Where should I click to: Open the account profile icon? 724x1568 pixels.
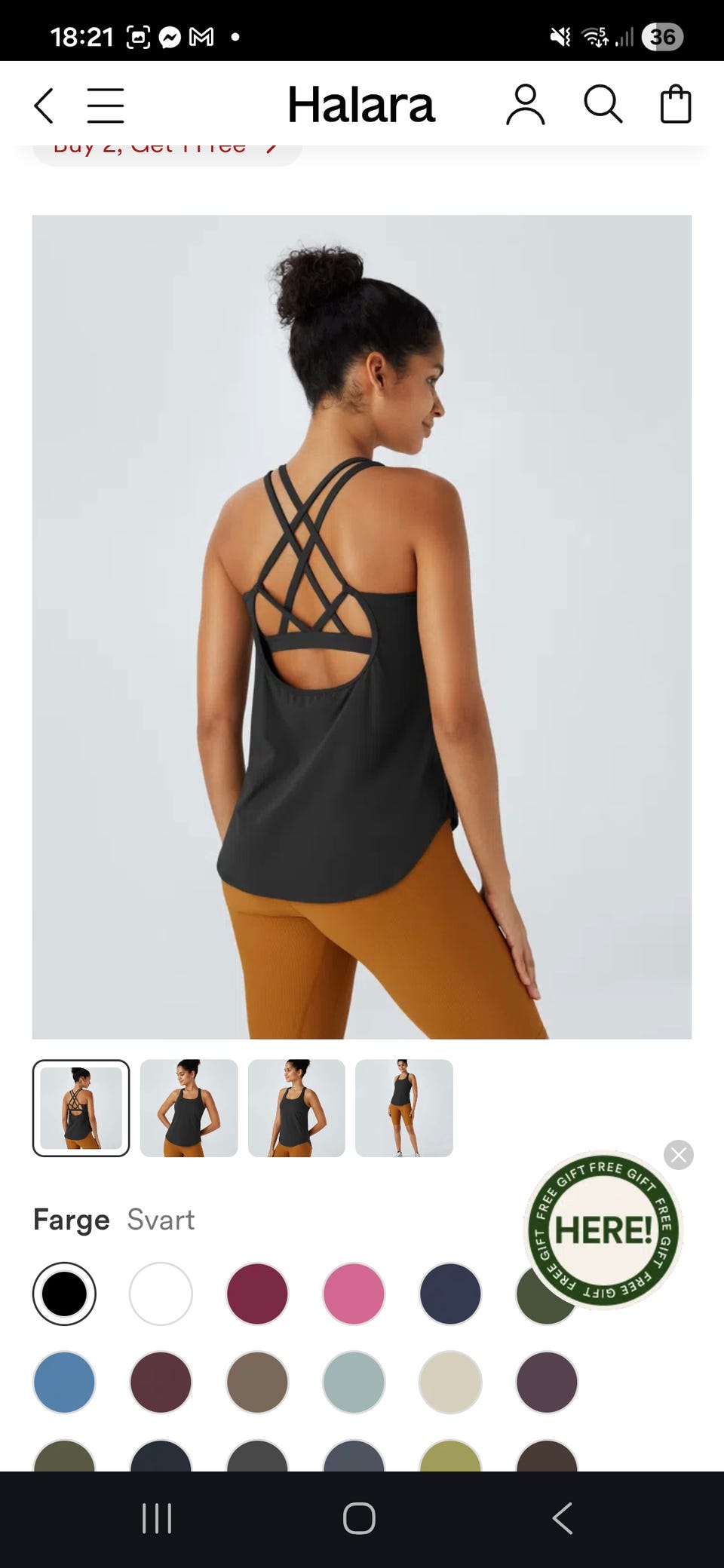pyautogui.click(x=526, y=105)
